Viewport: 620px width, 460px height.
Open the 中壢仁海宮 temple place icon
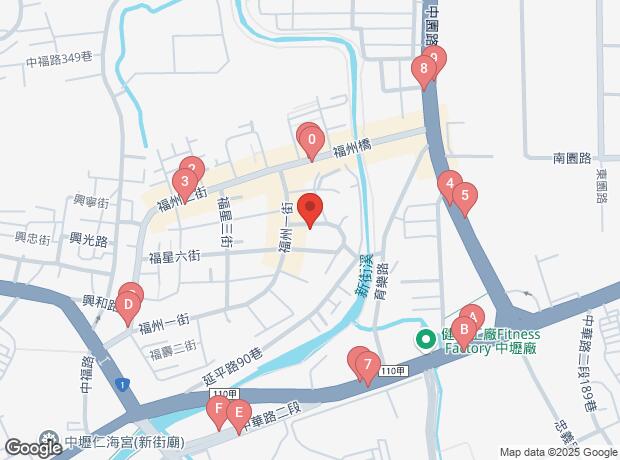(x=50, y=439)
